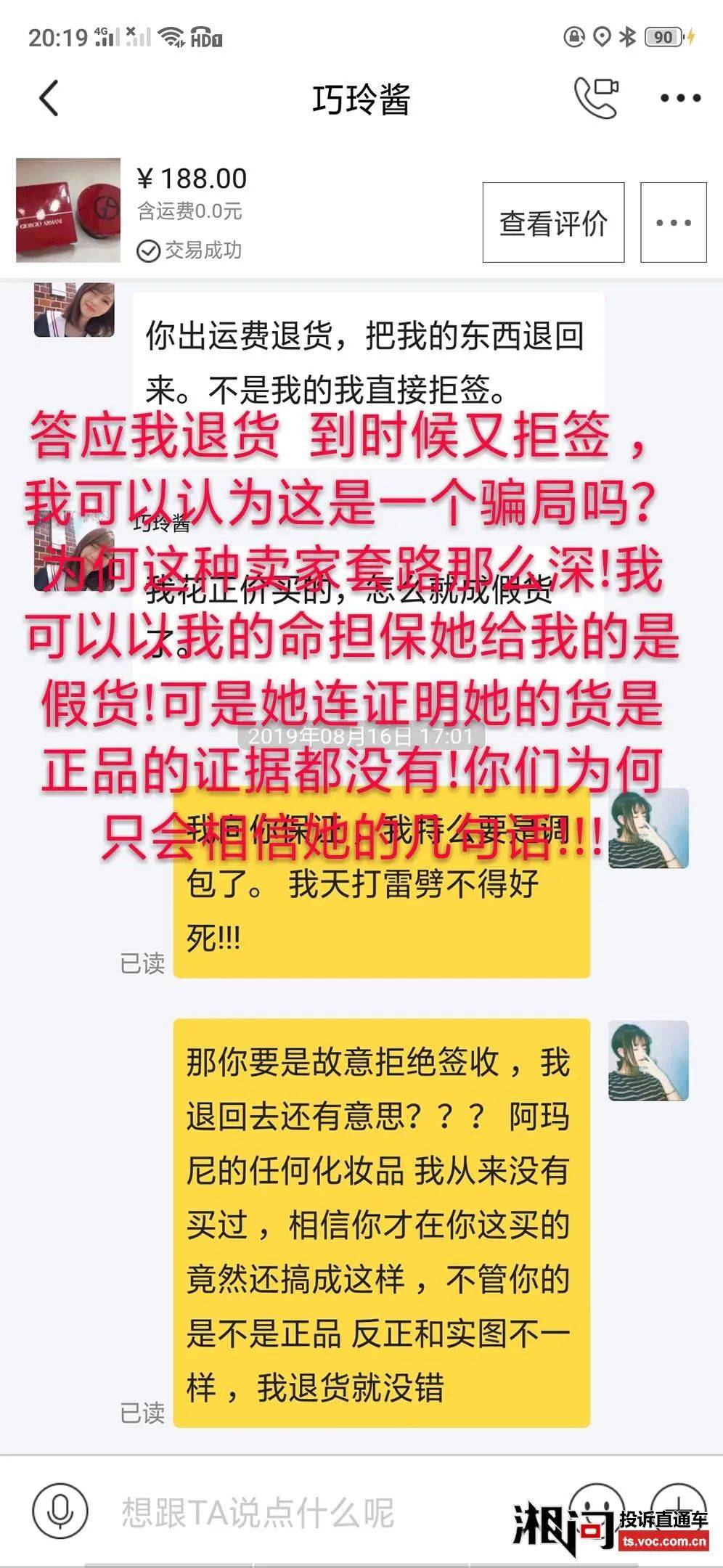Tap the 查看评价 button

553,223
